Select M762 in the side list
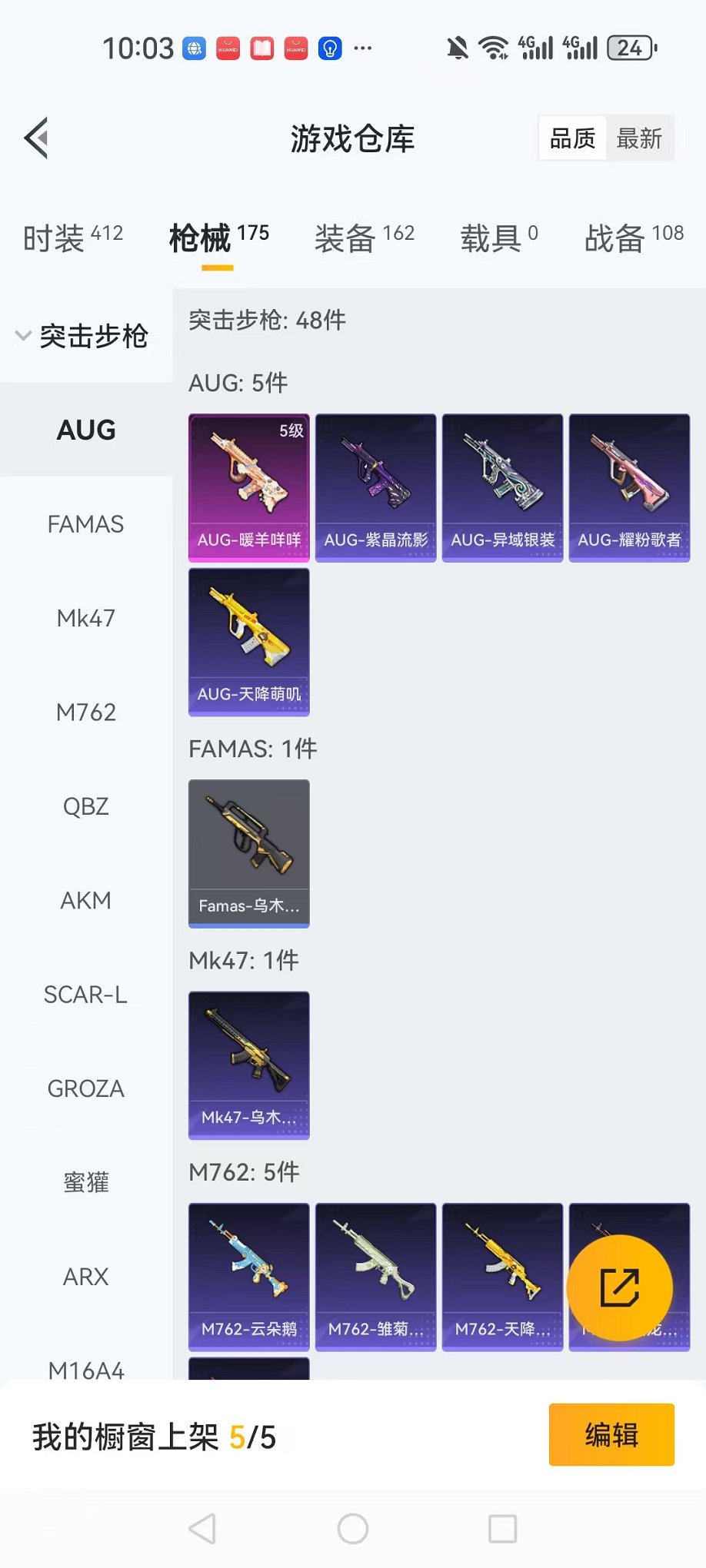The image size is (706, 1568). point(85,713)
